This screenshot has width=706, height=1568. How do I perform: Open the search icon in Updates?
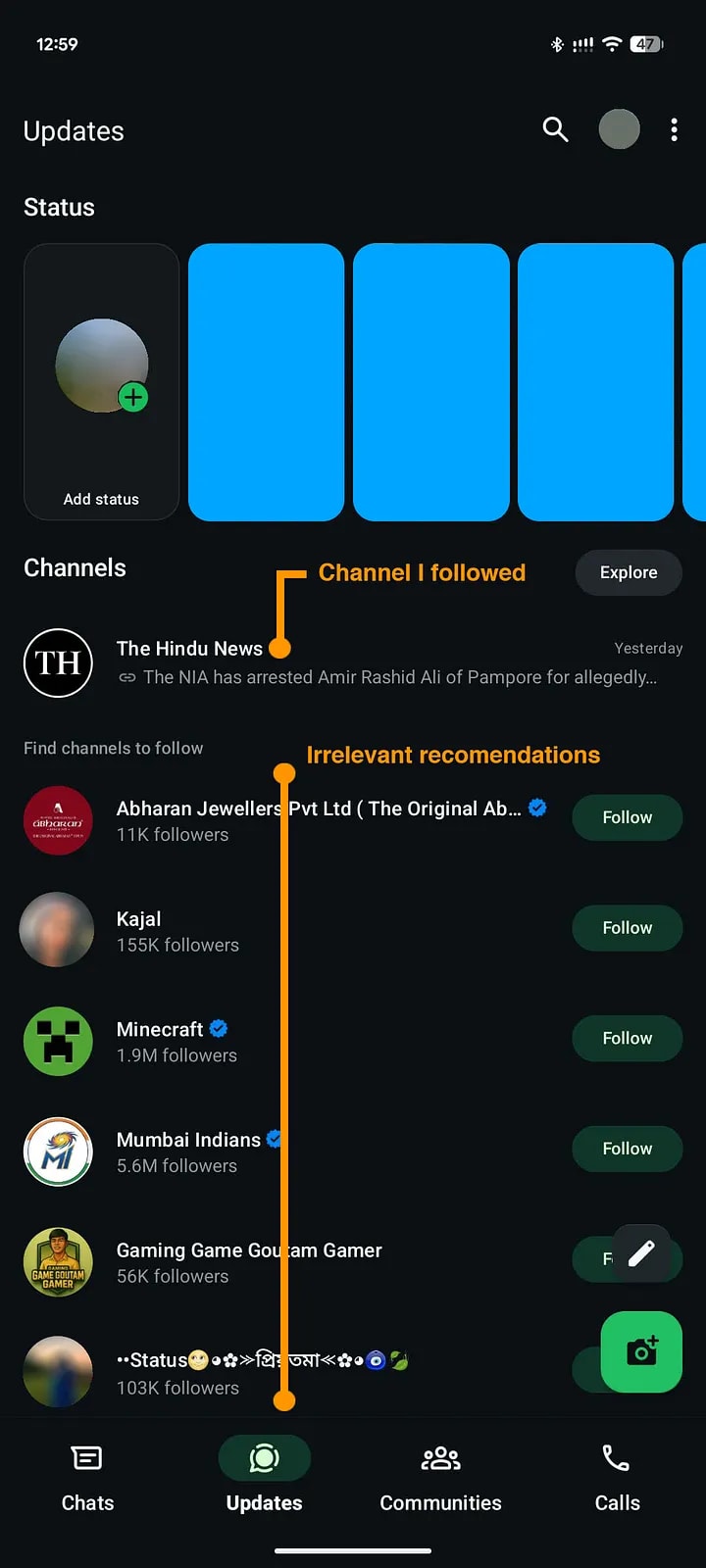[555, 129]
